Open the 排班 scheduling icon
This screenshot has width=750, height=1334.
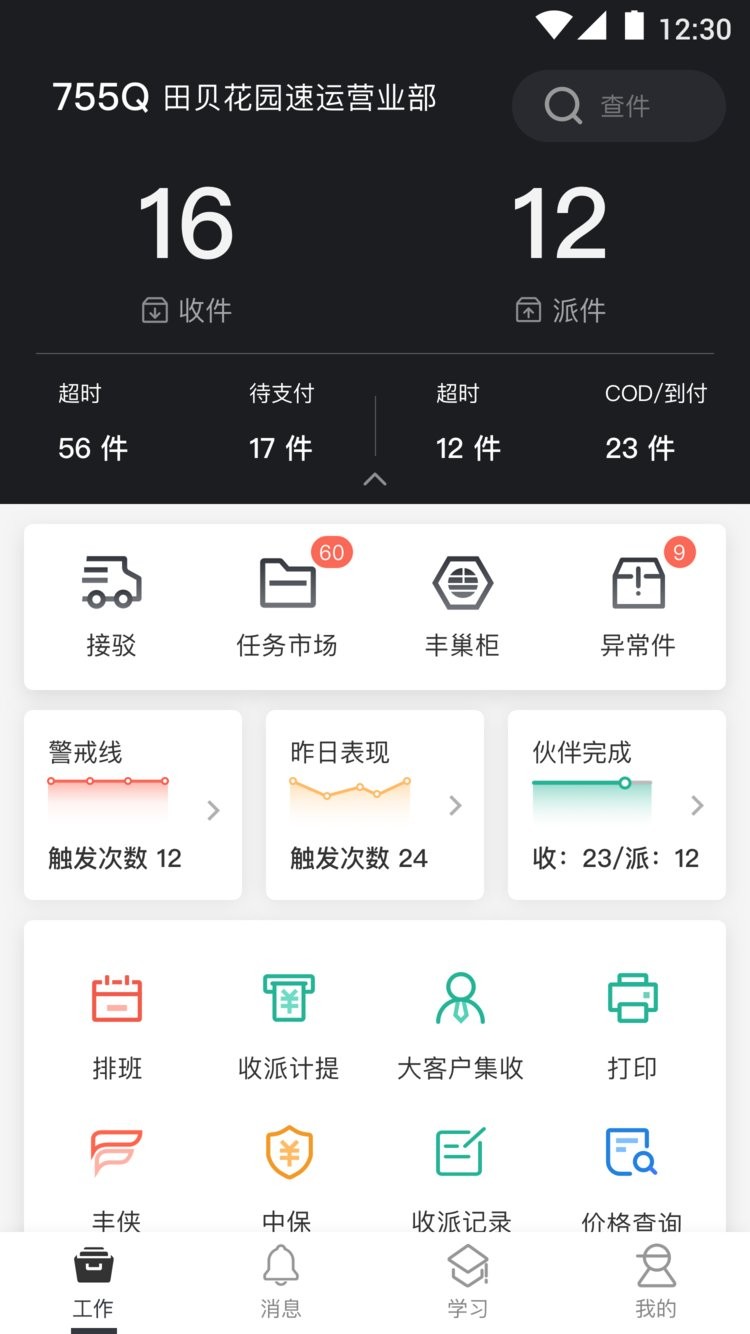(x=116, y=1020)
